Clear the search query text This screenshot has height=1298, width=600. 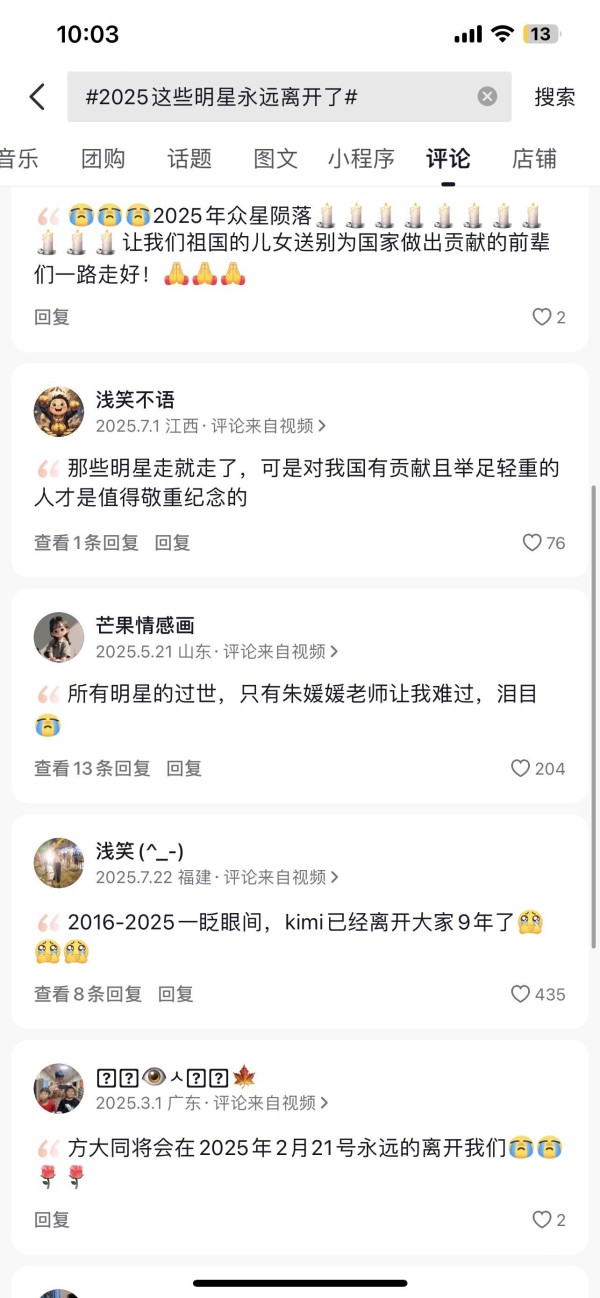pos(487,97)
